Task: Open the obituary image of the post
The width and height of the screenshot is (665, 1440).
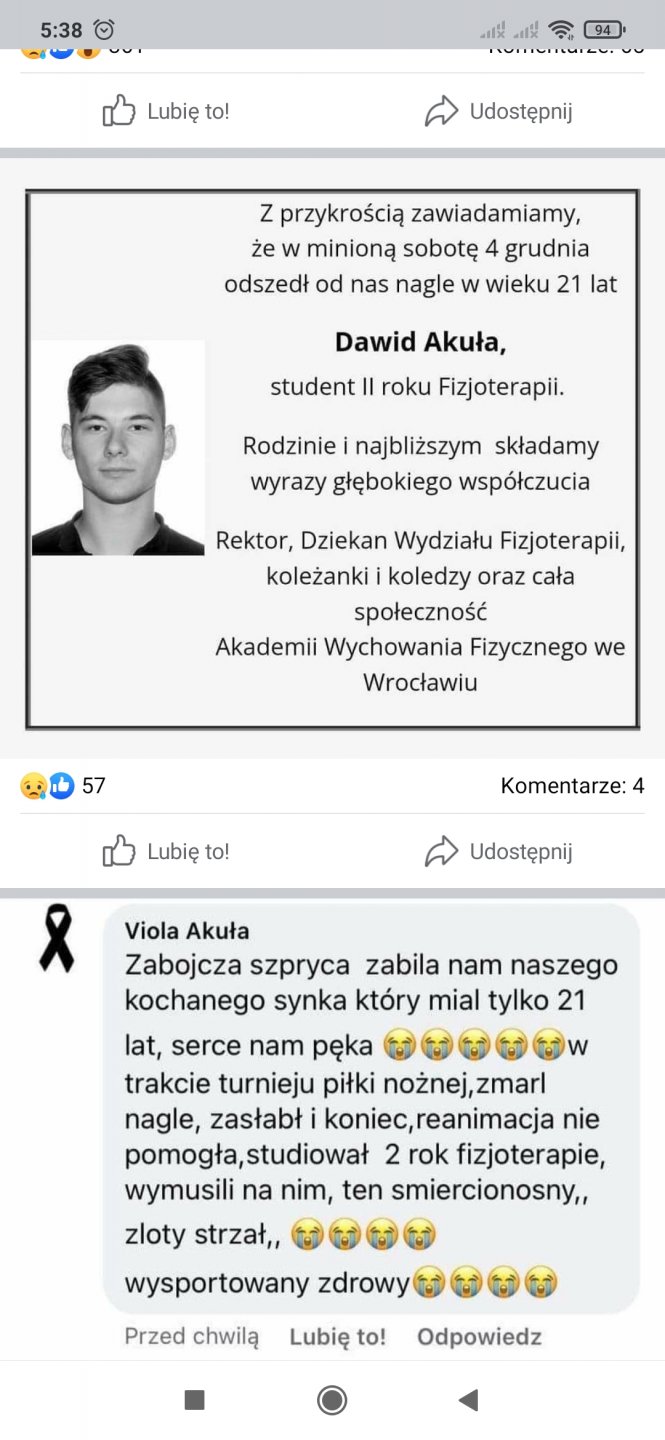Action: tap(332, 458)
